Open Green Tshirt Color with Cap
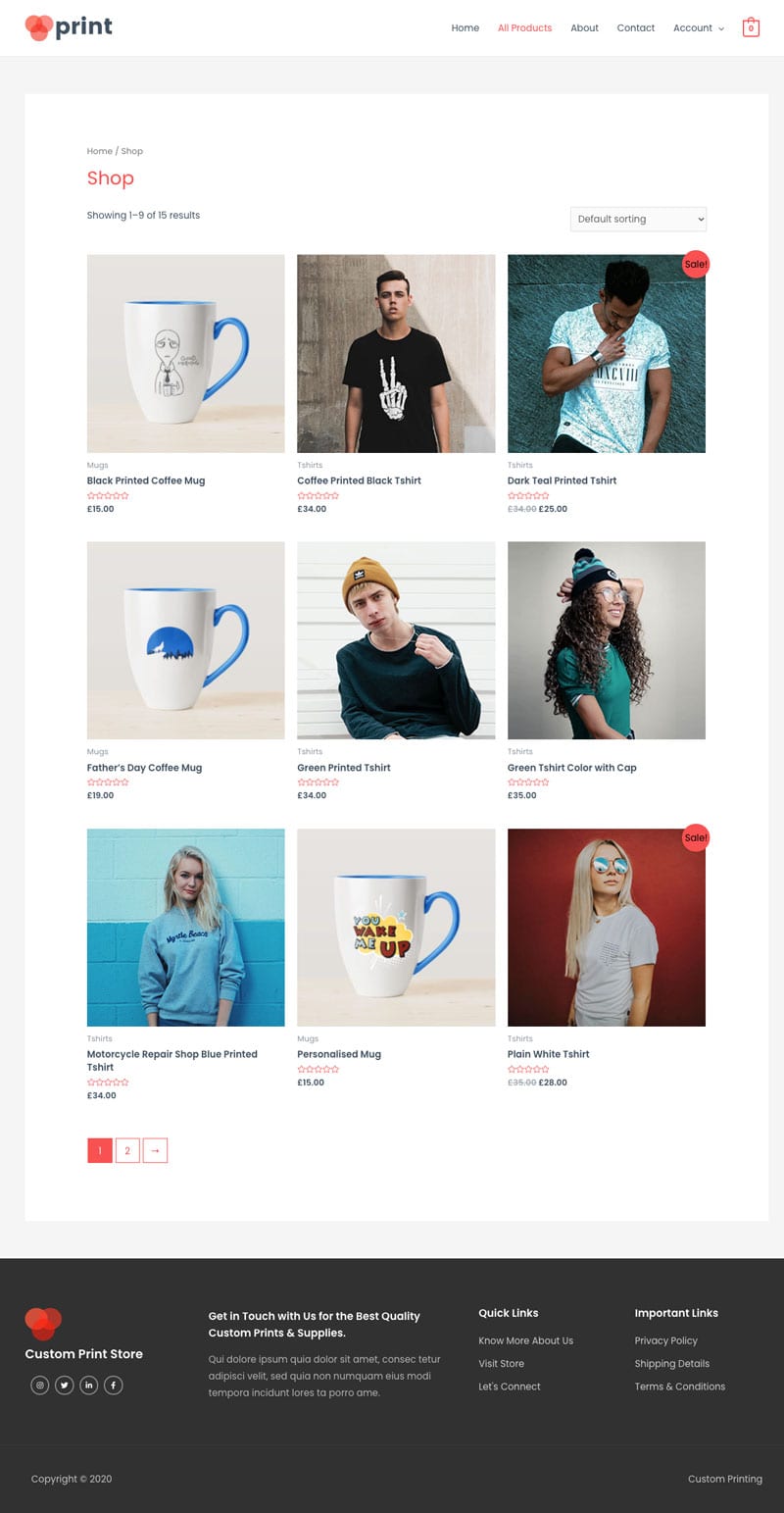 tap(571, 768)
